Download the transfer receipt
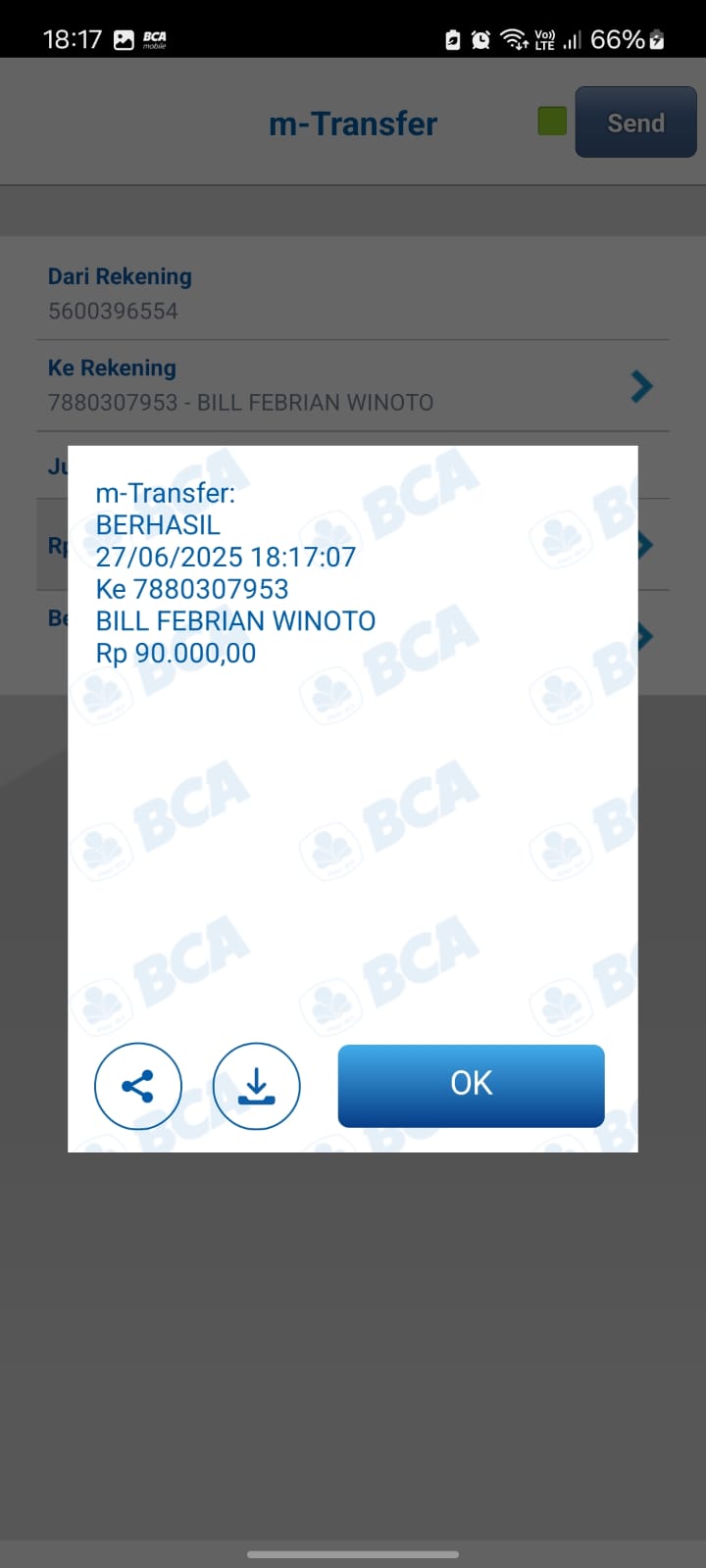The width and height of the screenshot is (706, 1568). tap(256, 1086)
